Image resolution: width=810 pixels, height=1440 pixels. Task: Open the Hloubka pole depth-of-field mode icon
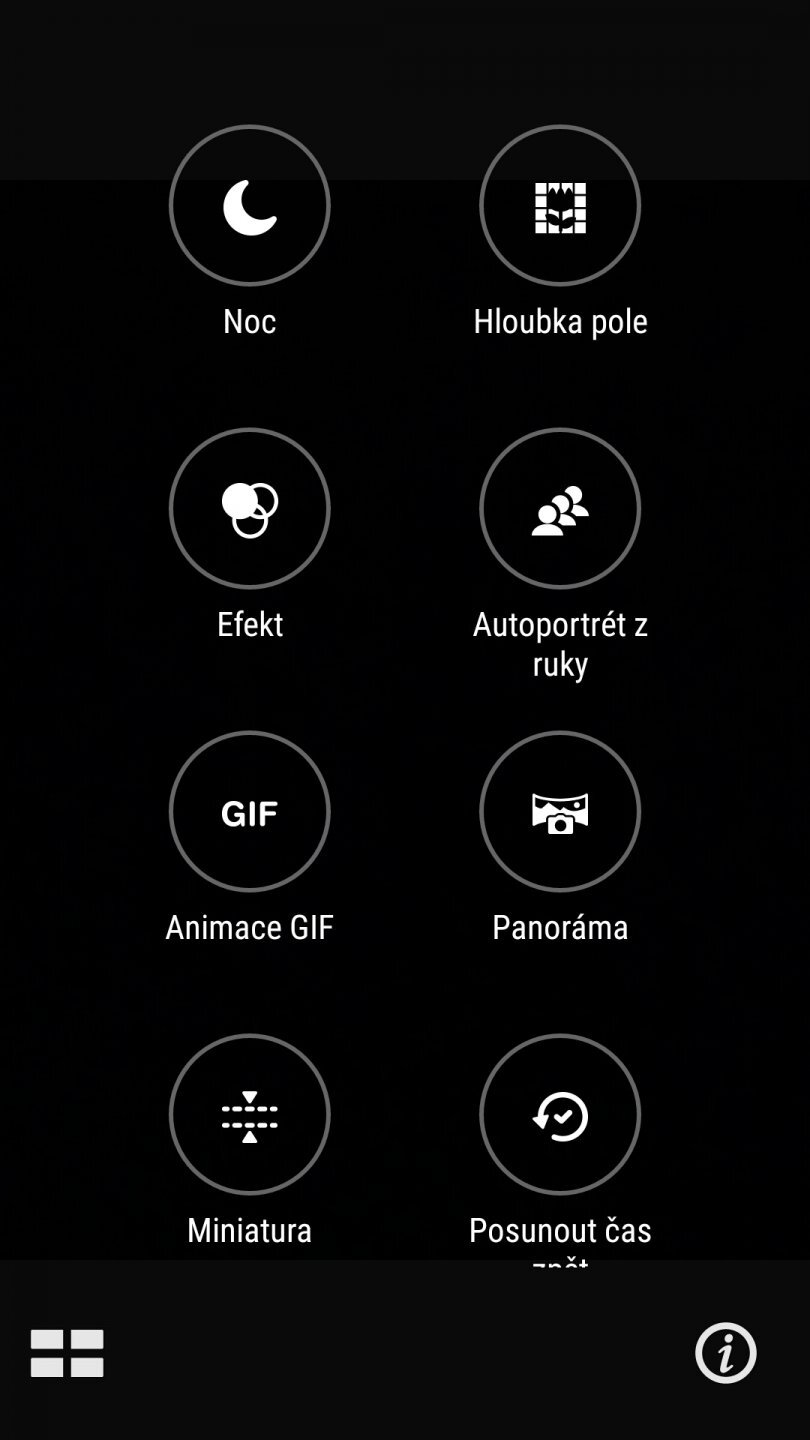[x=560, y=205]
